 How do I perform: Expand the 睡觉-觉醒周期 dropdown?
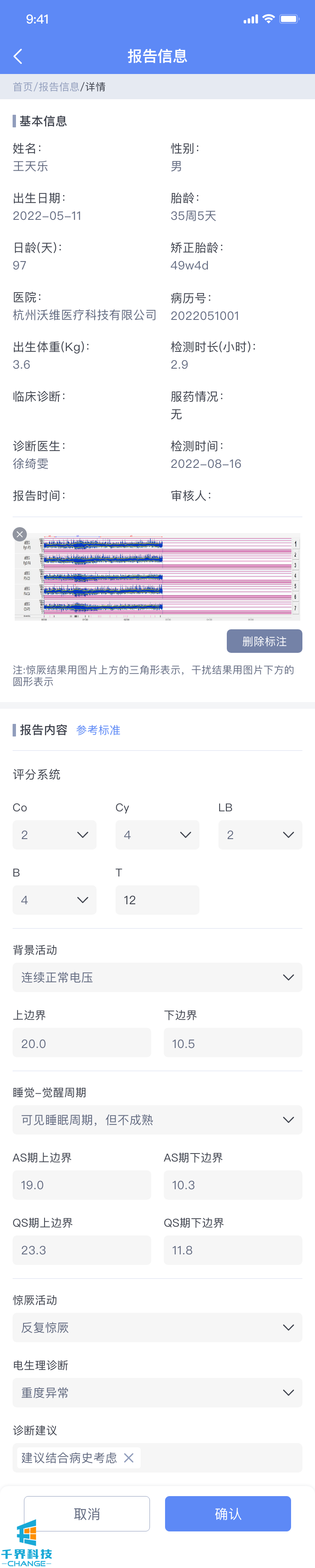point(157,1119)
